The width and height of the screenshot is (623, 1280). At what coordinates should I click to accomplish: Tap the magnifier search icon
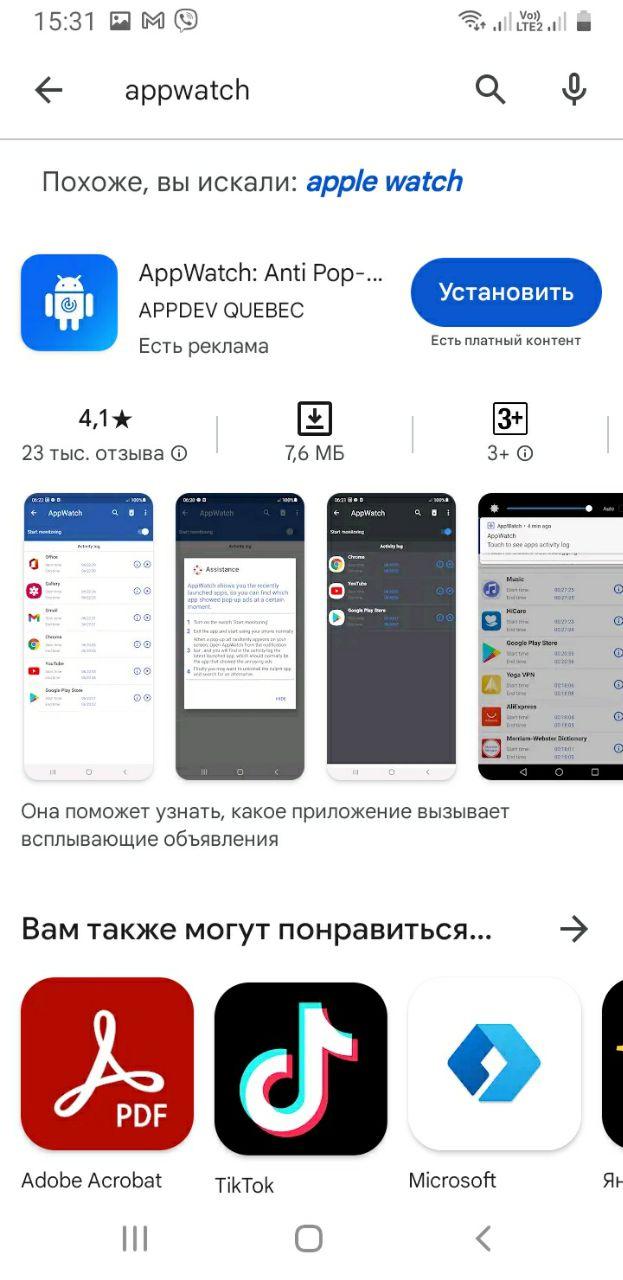pyautogui.click(x=490, y=90)
